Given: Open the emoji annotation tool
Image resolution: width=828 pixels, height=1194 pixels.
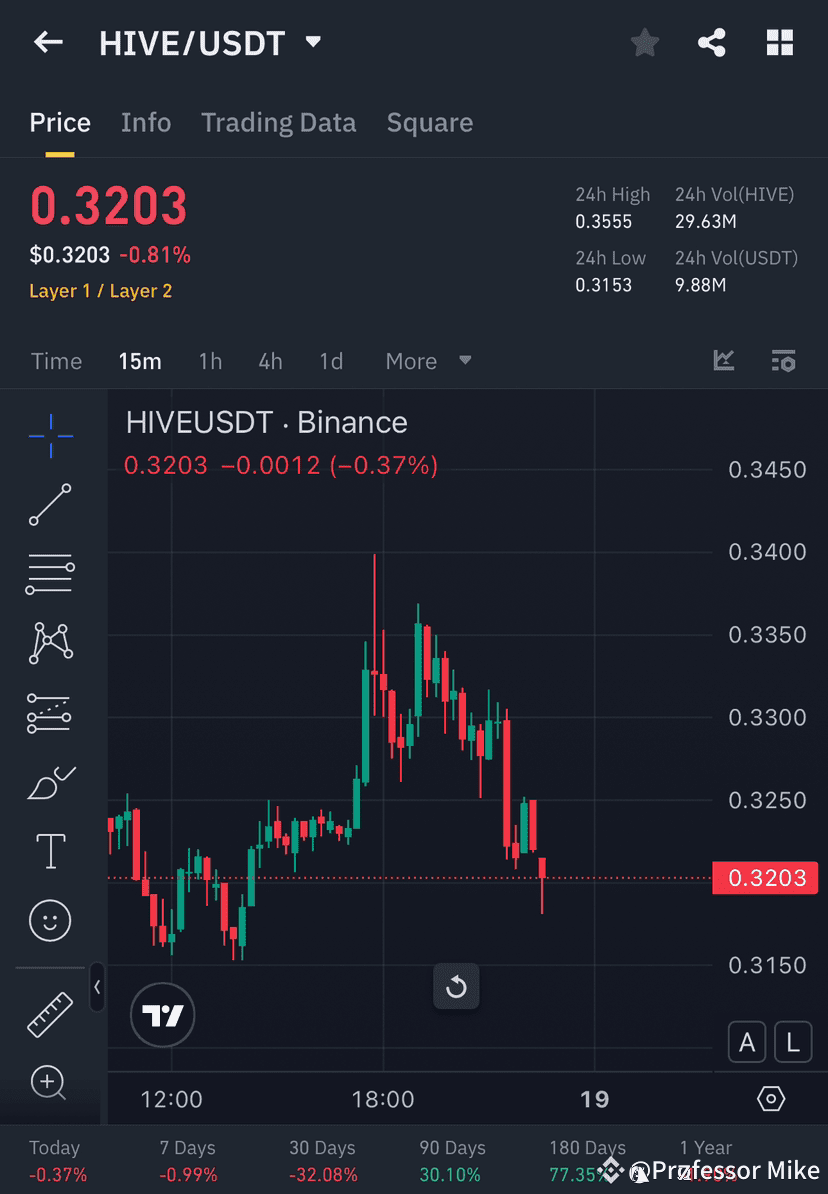Looking at the screenshot, I should point(50,920).
